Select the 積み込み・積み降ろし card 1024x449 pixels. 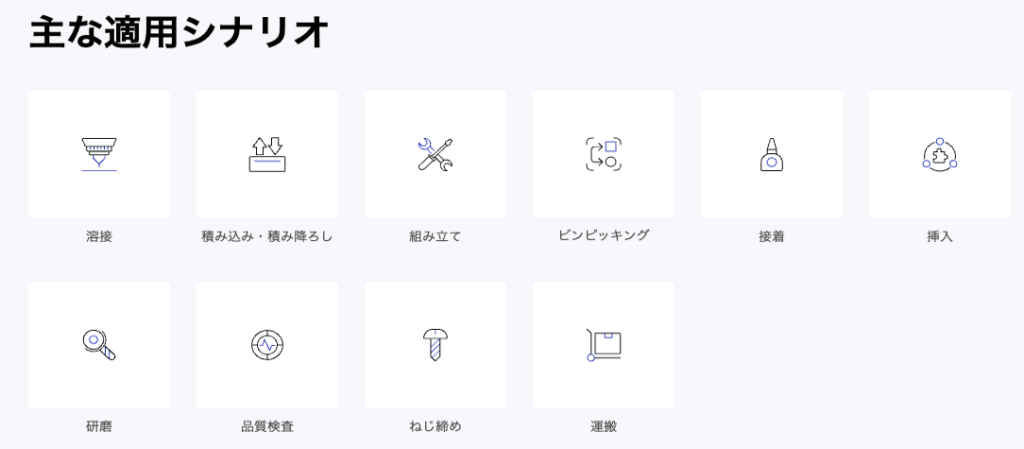(x=267, y=155)
